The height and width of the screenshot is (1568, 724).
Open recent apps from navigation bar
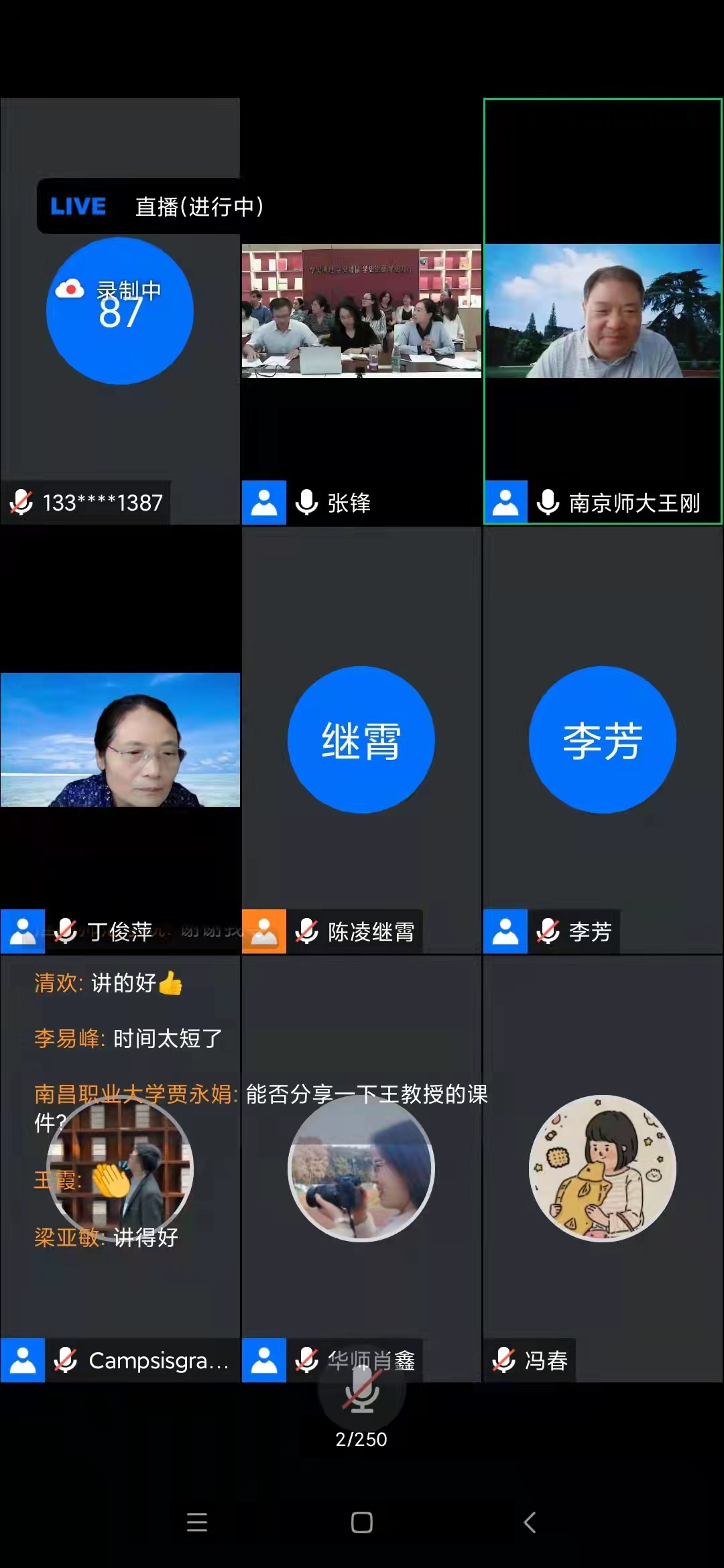pos(196,1522)
